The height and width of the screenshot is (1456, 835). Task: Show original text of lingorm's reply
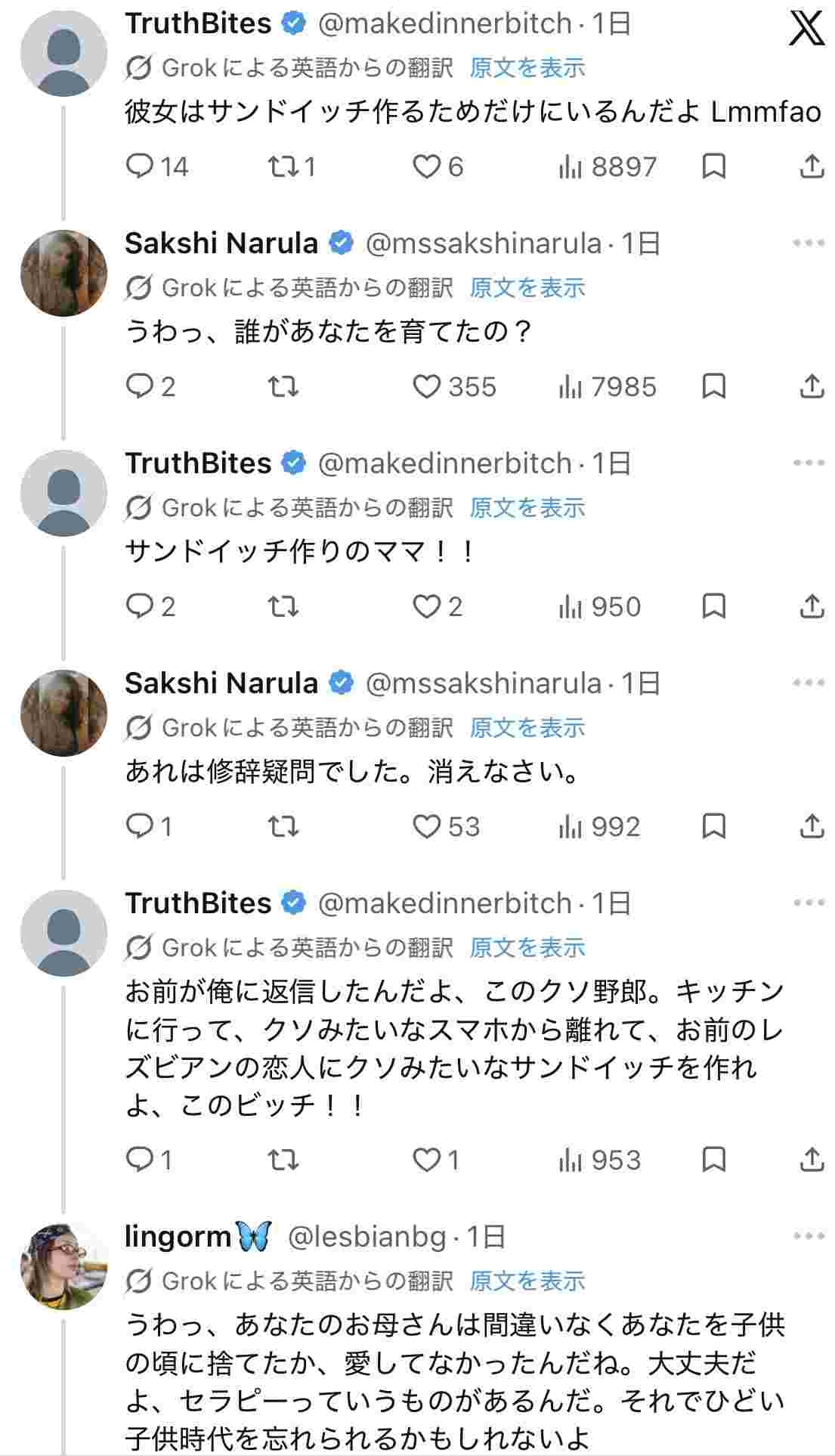[527, 1281]
